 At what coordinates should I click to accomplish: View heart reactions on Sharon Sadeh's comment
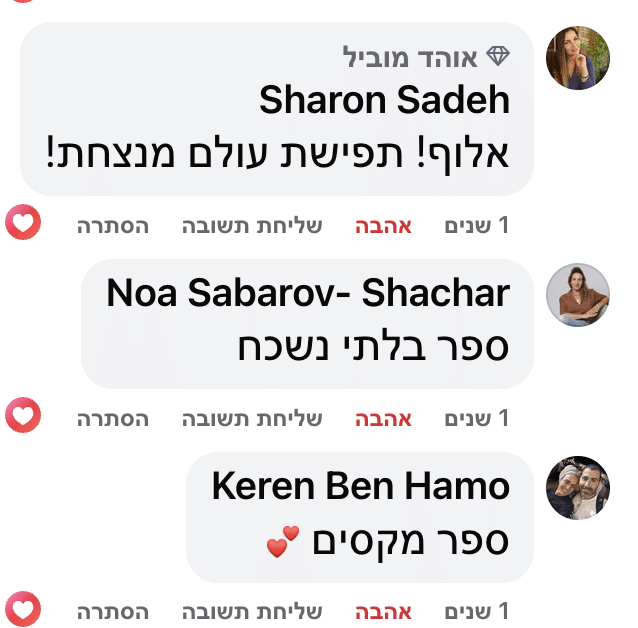click(23, 224)
